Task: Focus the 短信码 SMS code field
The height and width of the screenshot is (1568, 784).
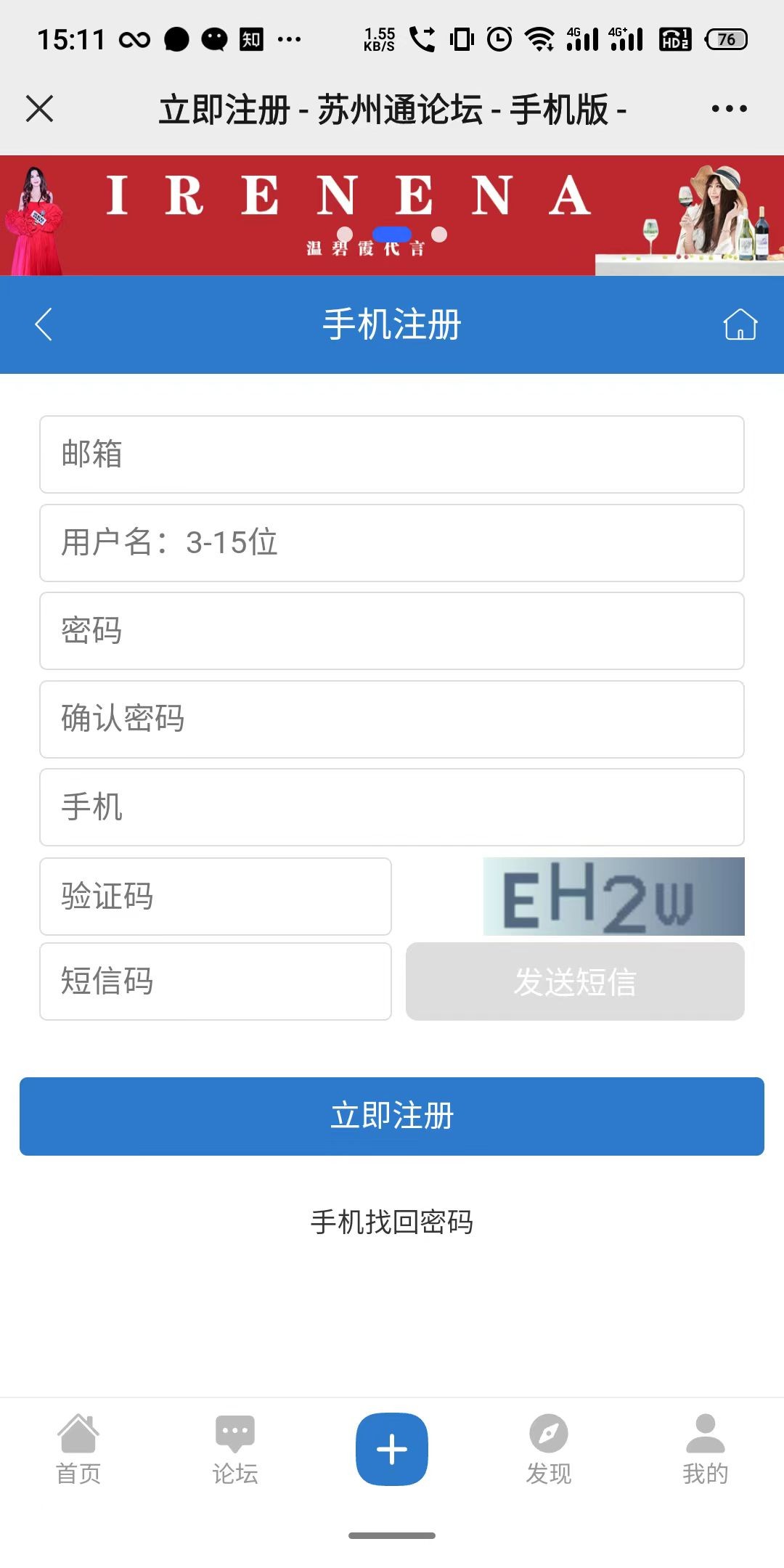Action: 216,981
